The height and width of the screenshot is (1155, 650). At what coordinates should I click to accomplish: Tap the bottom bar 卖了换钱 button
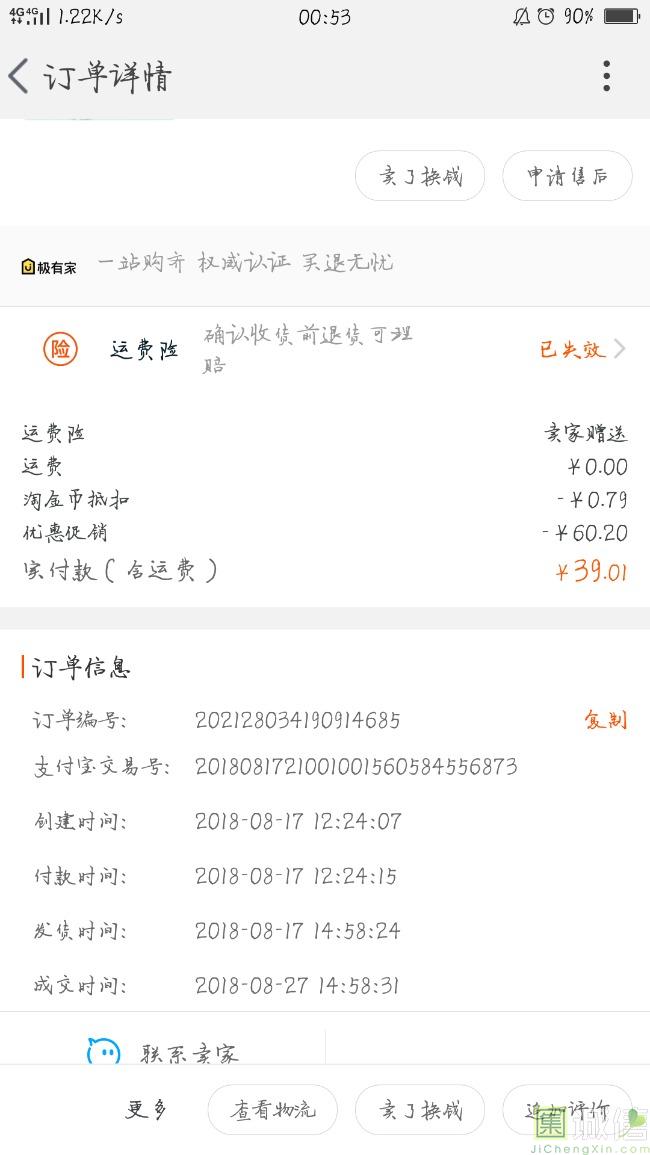click(x=420, y=1110)
